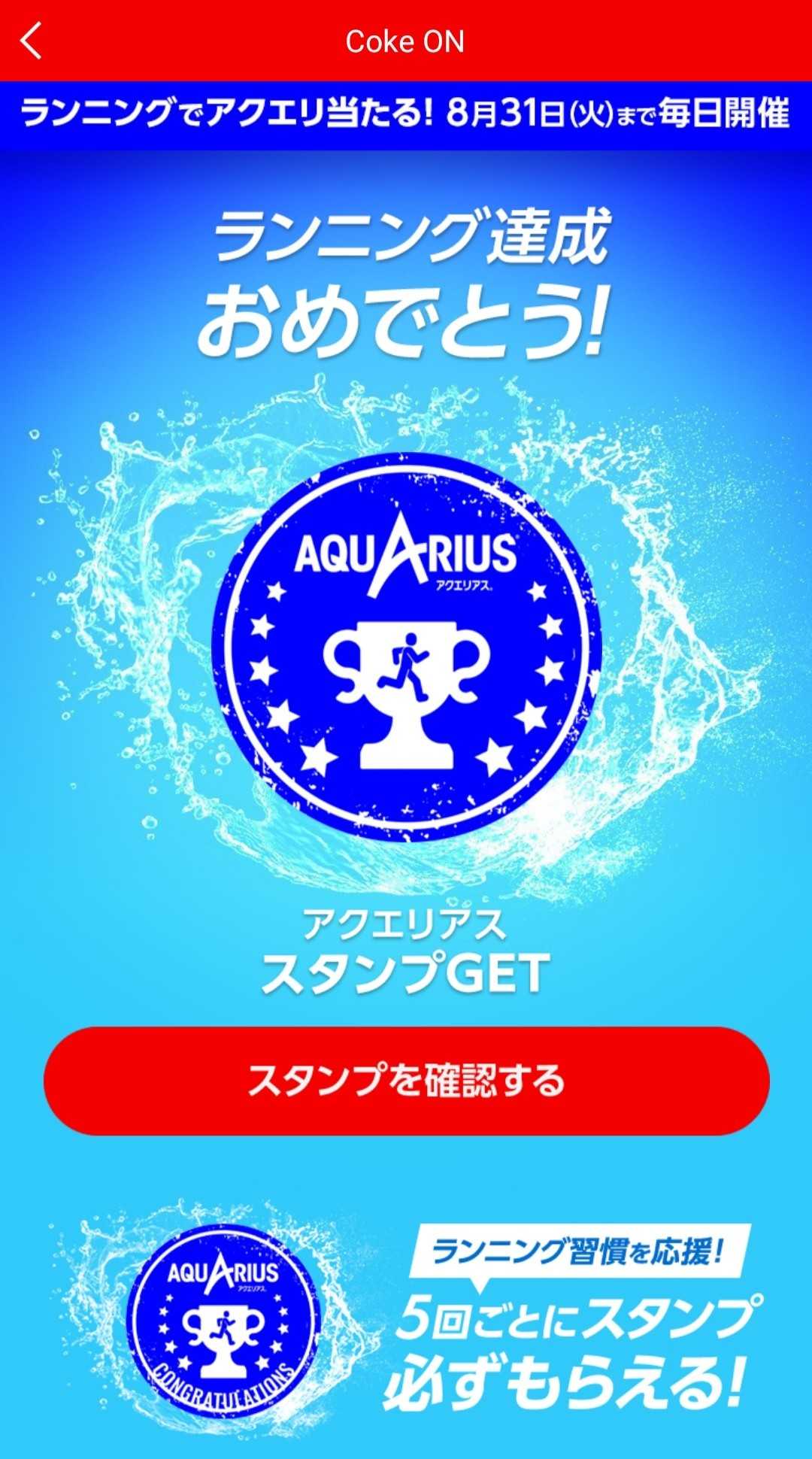Tap the スタンプを確認する button
This screenshot has width=812, height=1459.
[x=406, y=1080]
